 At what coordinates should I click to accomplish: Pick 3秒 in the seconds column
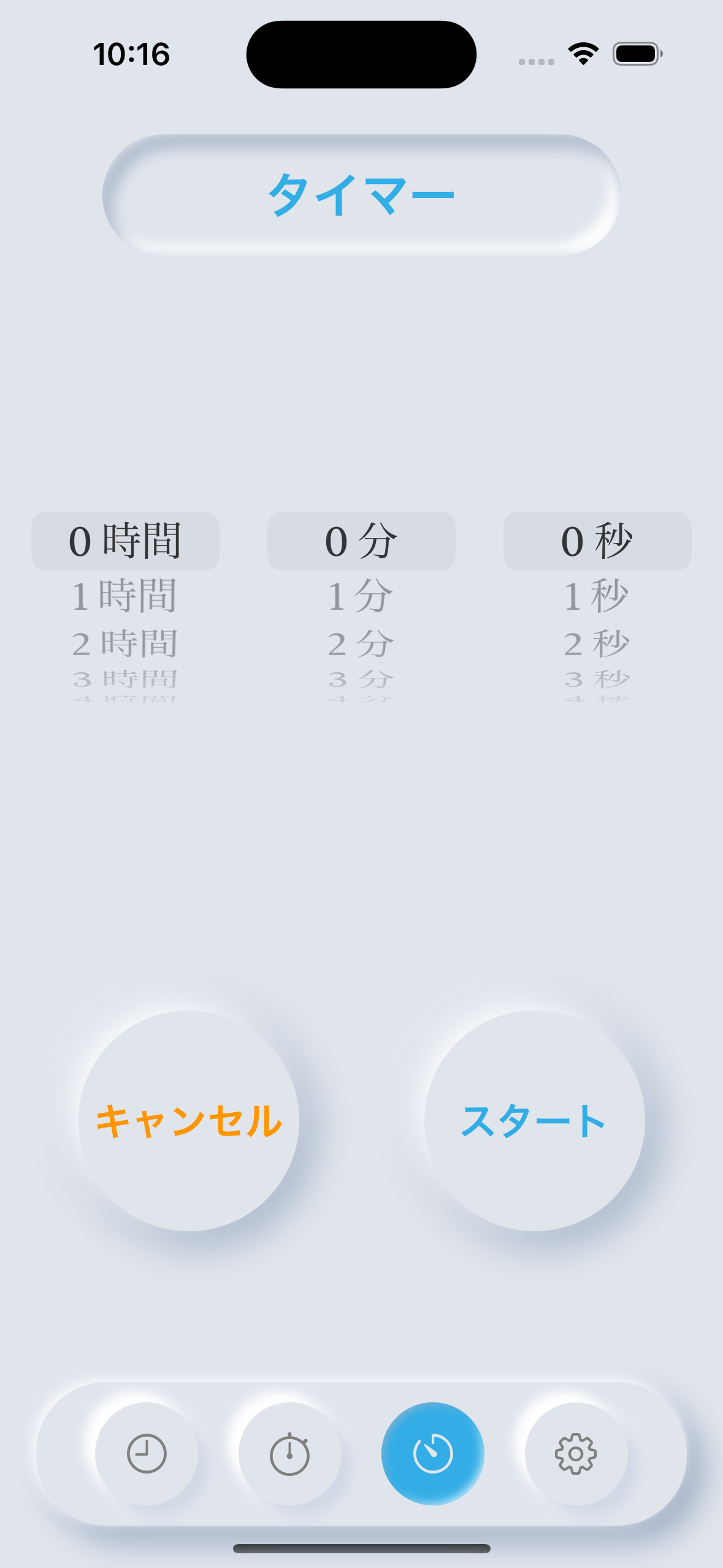[596, 679]
